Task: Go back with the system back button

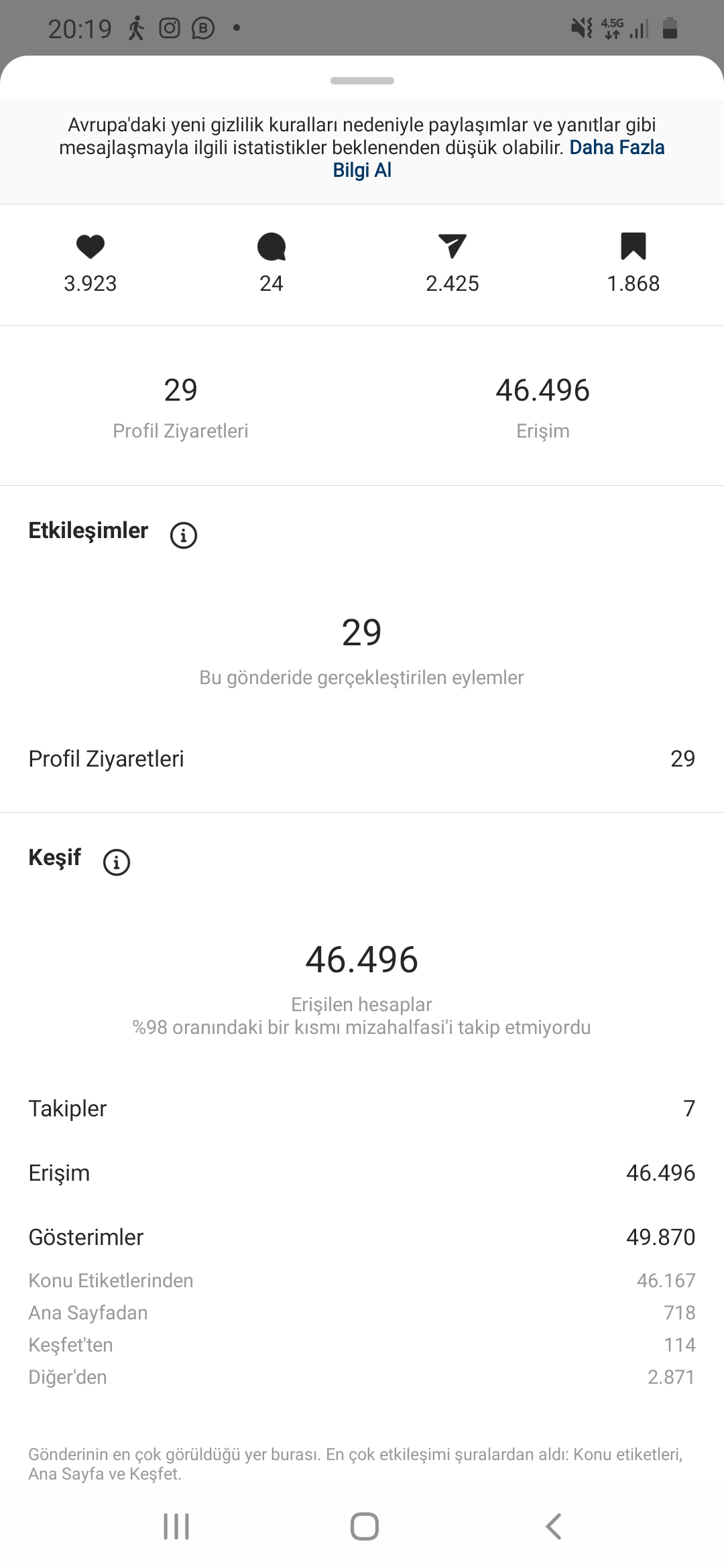Action: (x=554, y=1526)
